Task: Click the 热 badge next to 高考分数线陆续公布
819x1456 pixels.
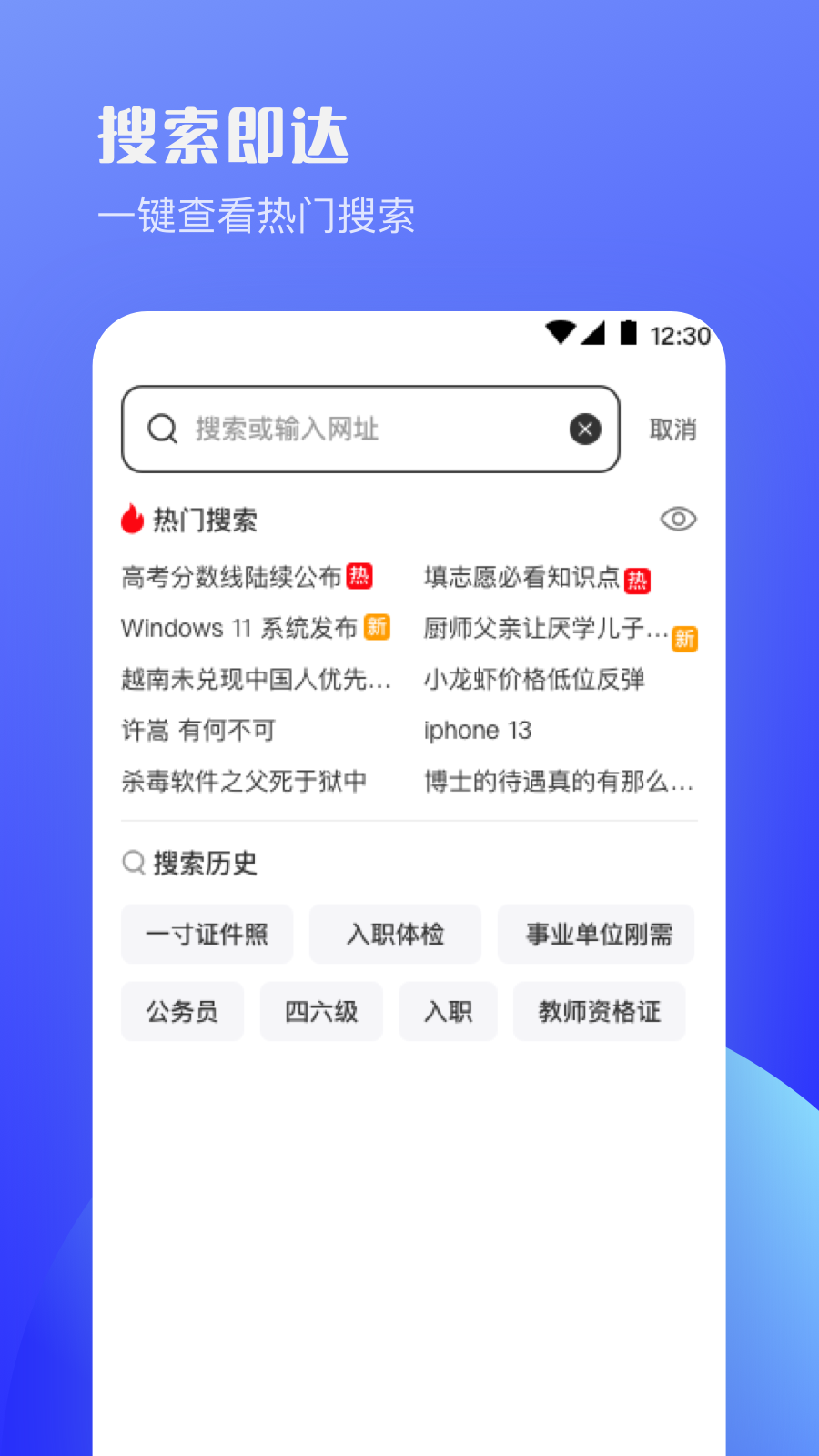Action: click(359, 577)
